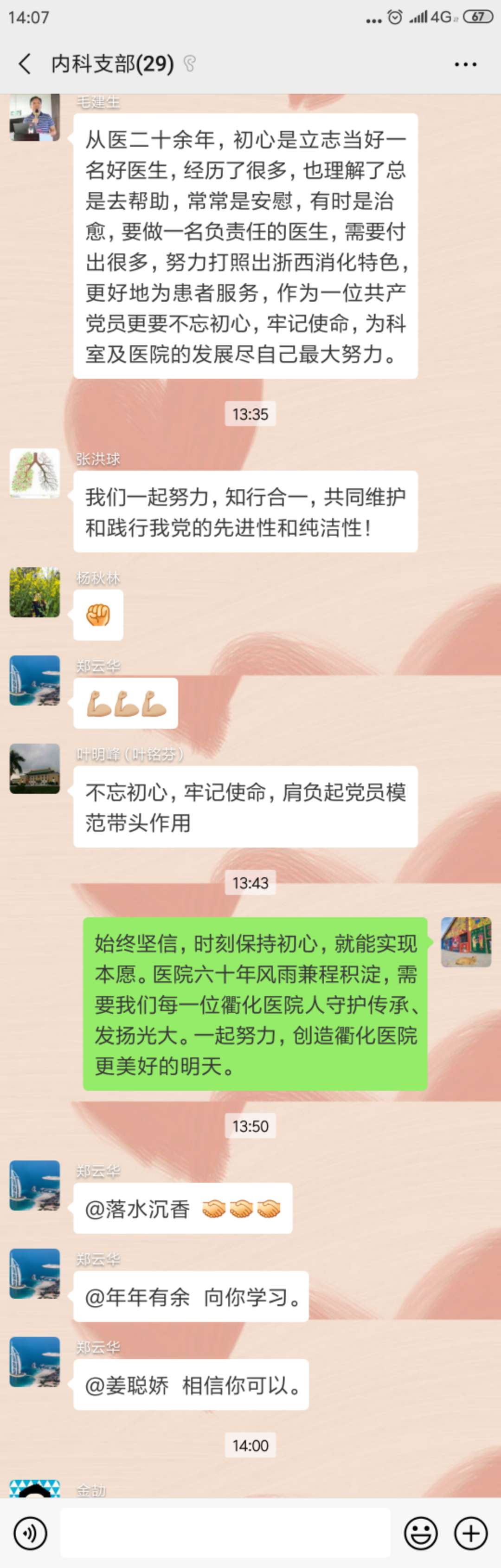View 张洪球's avatar profile

click(35, 473)
